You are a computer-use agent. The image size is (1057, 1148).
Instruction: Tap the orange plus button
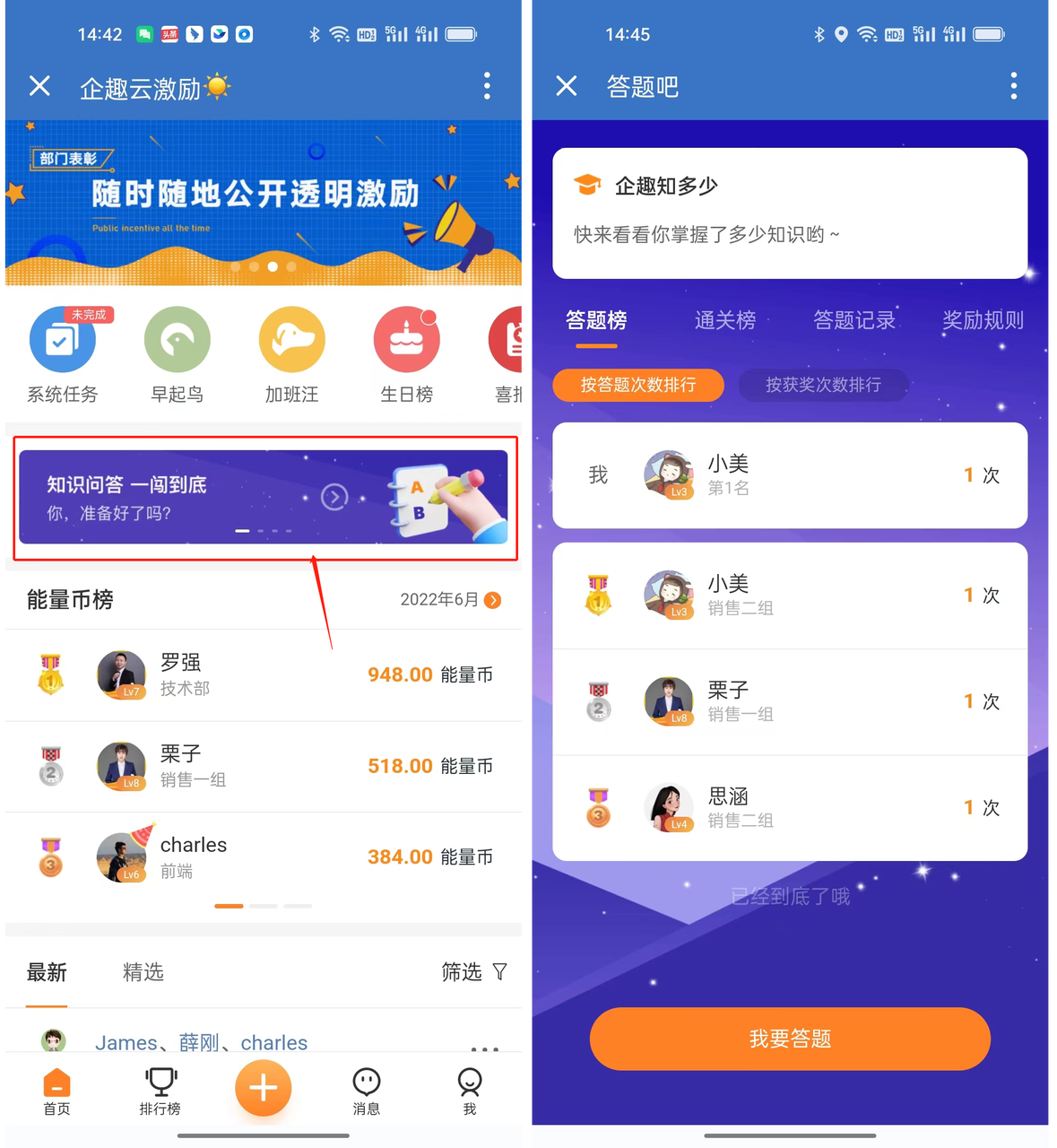click(263, 1088)
